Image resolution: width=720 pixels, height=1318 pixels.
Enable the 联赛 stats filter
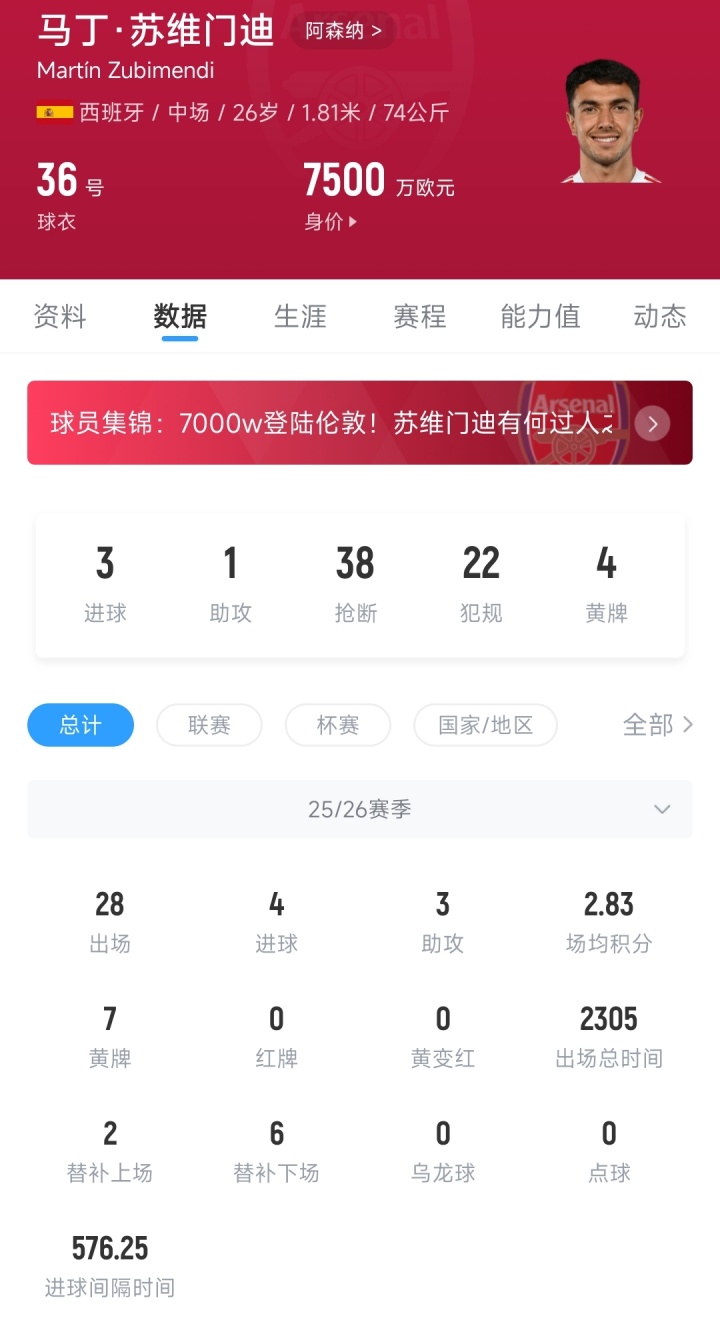pyautogui.click(x=209, y=725)
